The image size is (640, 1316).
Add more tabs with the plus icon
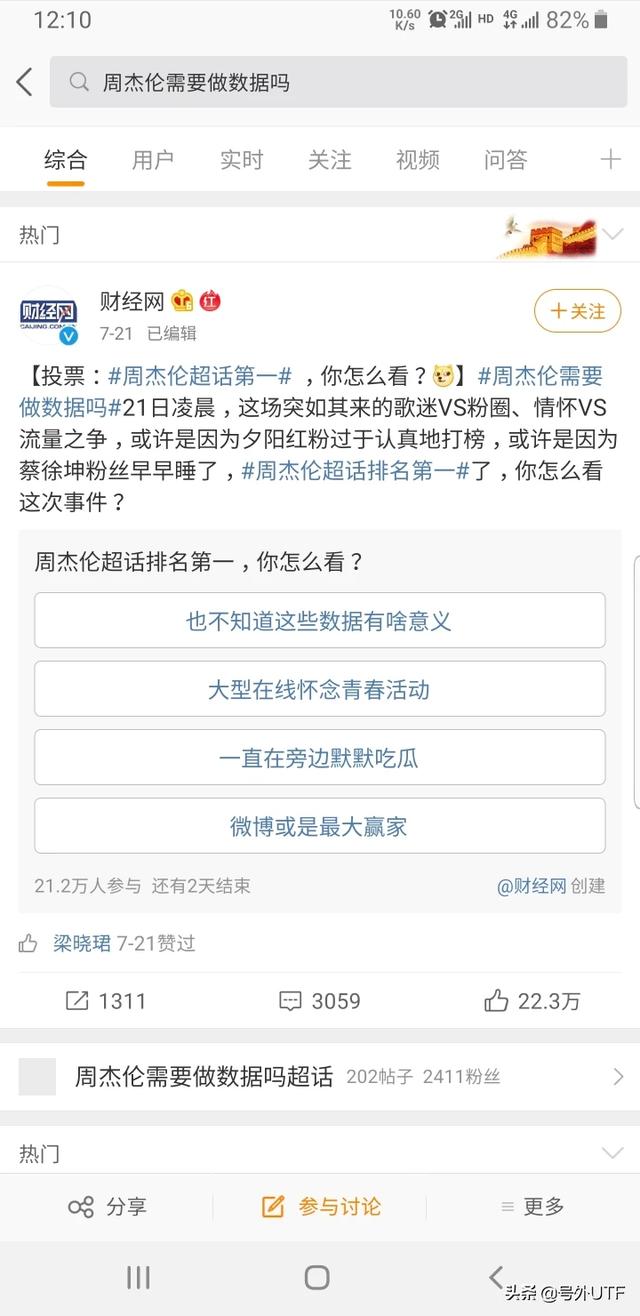point(610,160)
